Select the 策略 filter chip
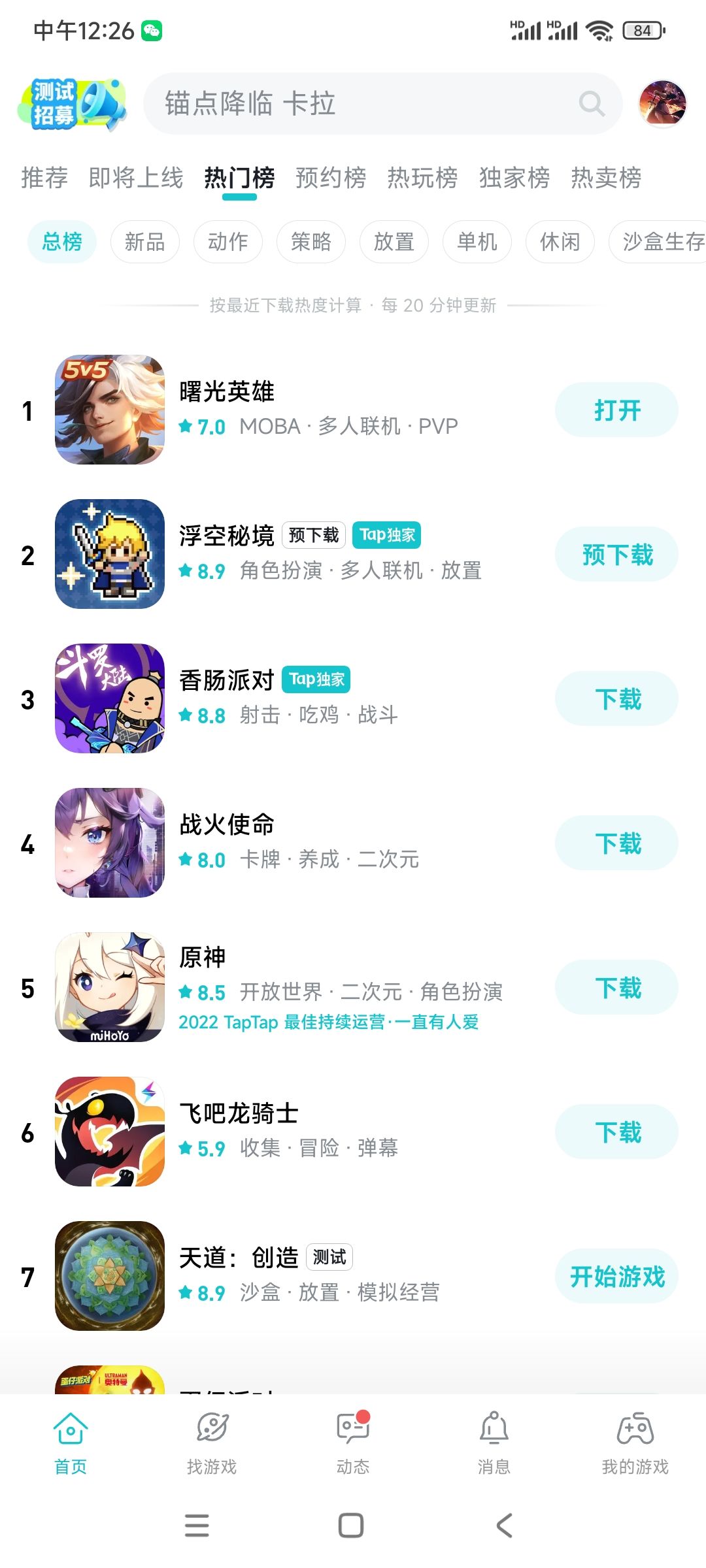Viewport: 706px width, 1568px height. (x=311, y=242)
